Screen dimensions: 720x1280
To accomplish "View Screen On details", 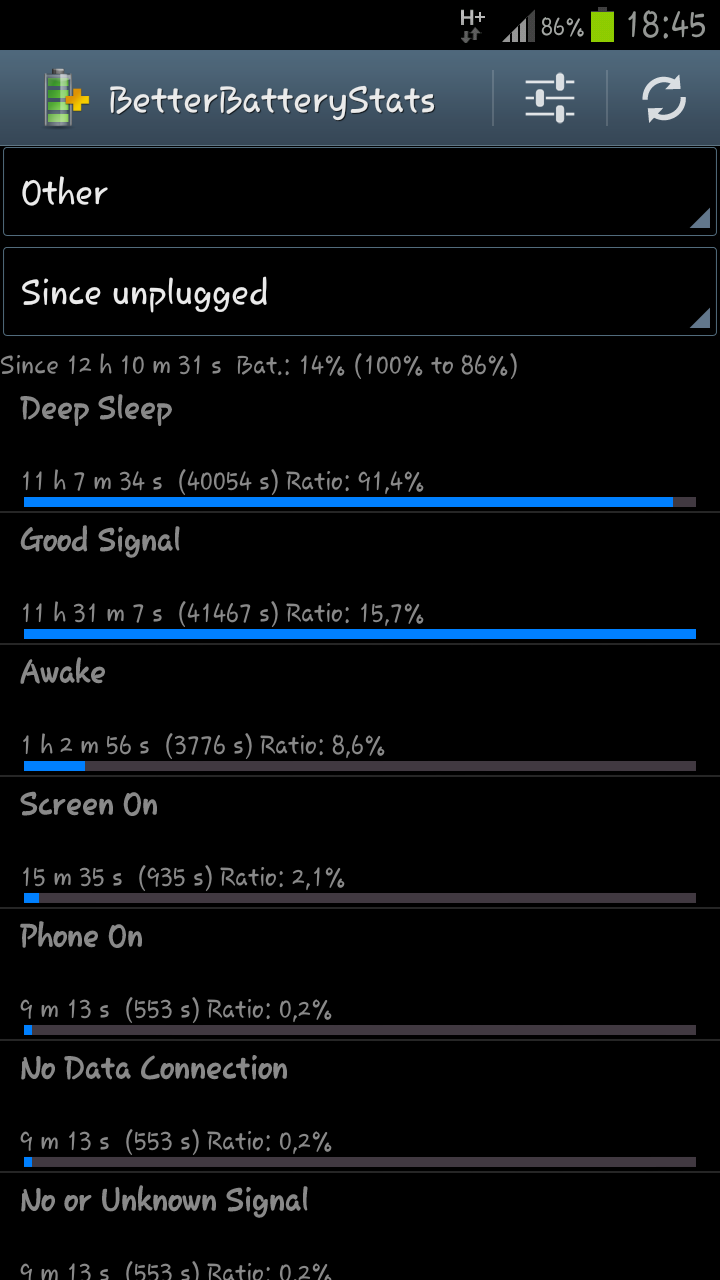I will click(x=360, y=843).
